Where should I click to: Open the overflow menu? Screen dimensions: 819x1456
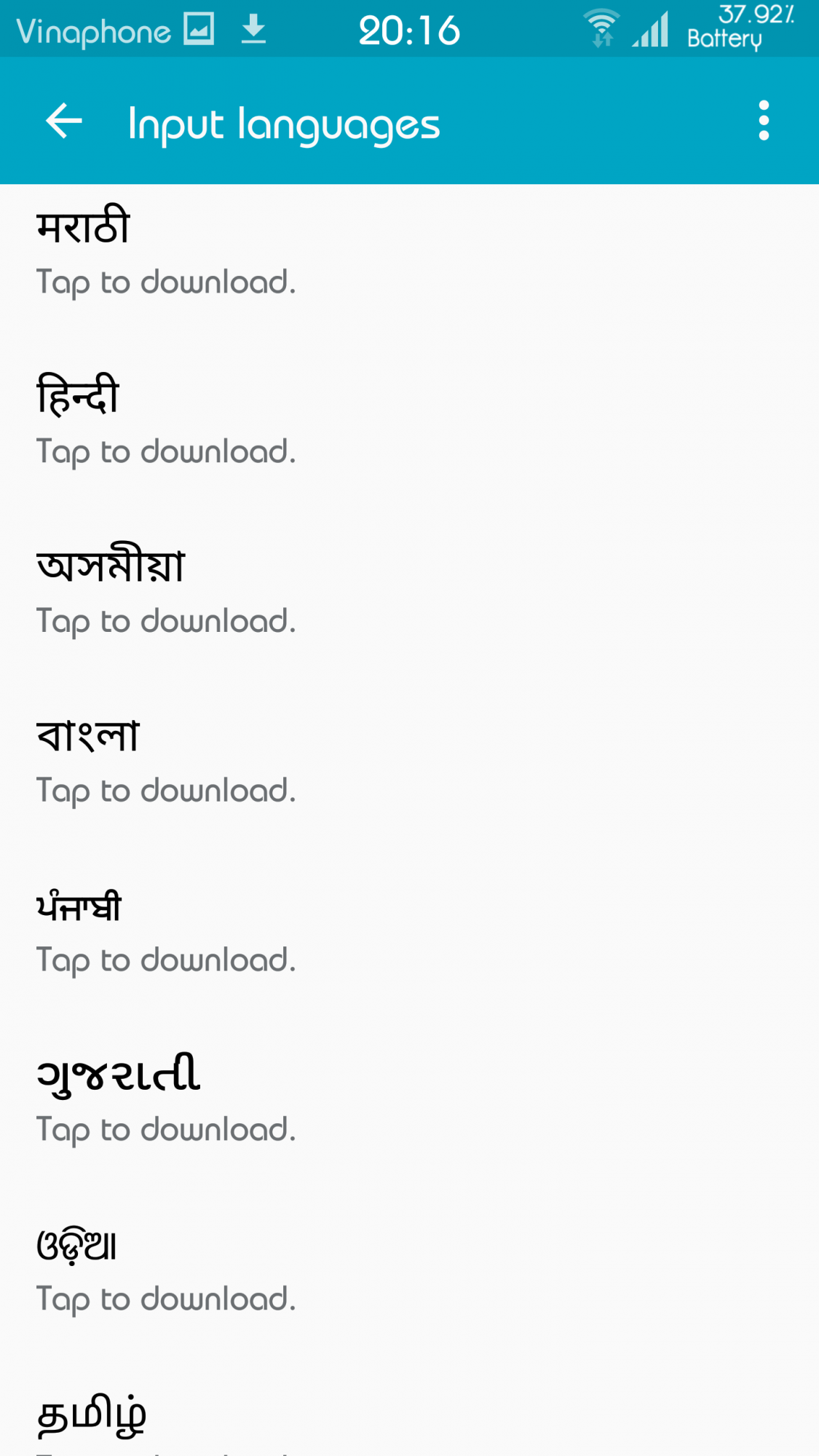pyautogui.click(x=764, y=121)
